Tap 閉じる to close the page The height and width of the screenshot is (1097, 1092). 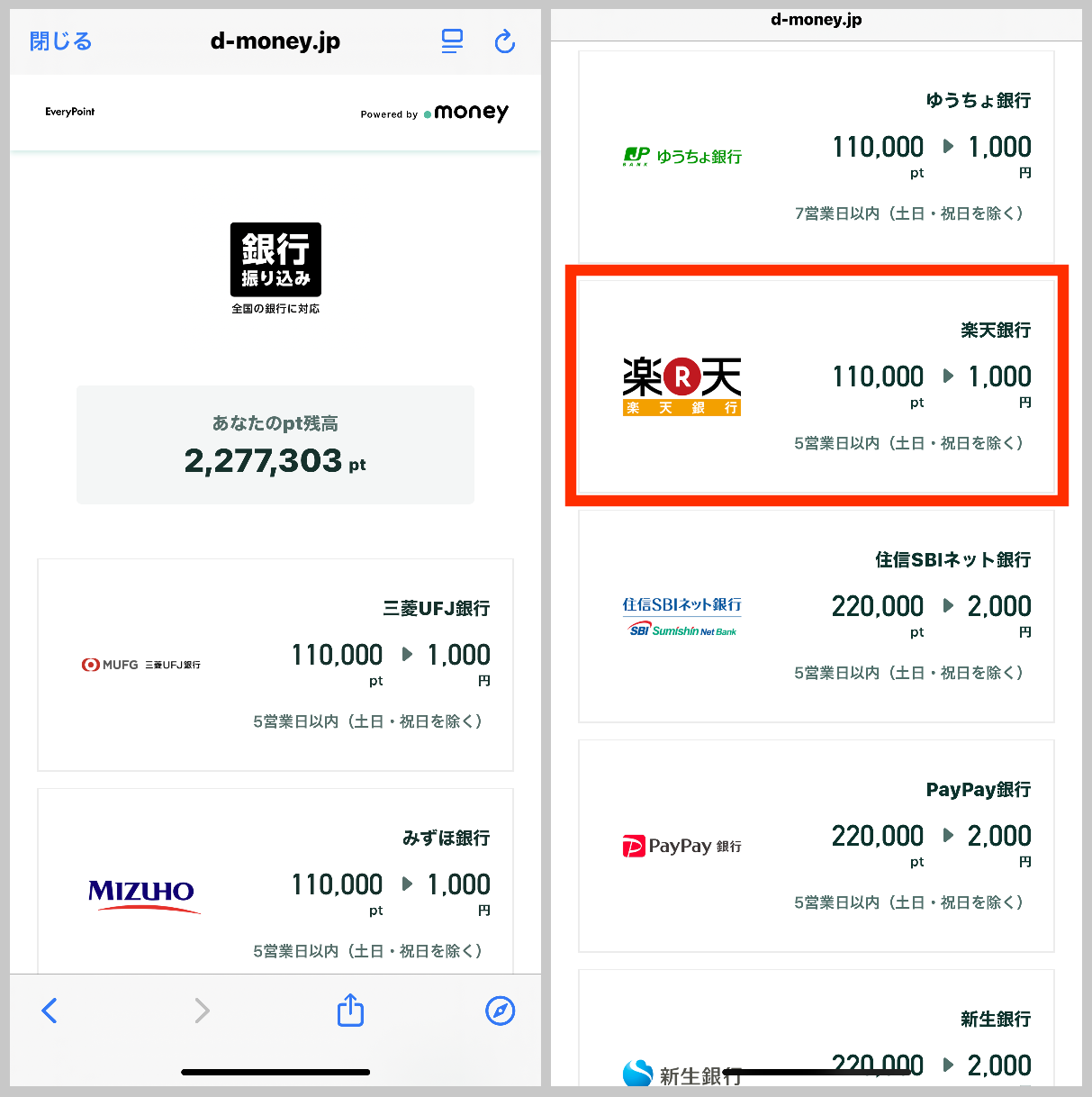pos(59,41)
